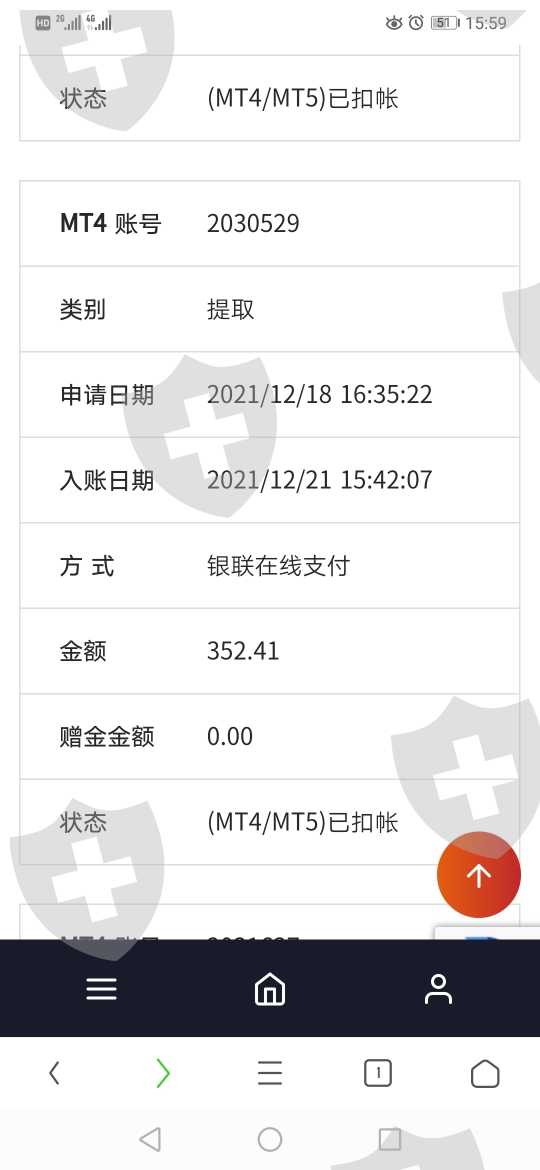This screenshot has width=540, height=1170.
Task: Go forward with the green right chevron
Action: tap(163, 1074)
